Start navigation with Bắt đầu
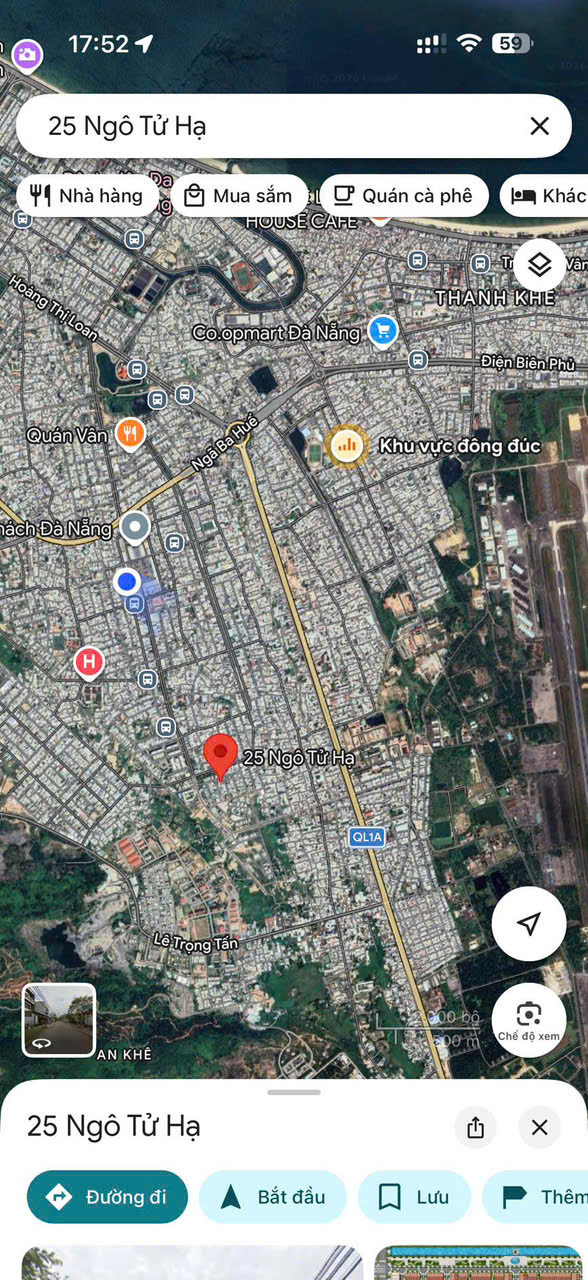Screen dimensions: 588x1280 tap(272, 1197)
